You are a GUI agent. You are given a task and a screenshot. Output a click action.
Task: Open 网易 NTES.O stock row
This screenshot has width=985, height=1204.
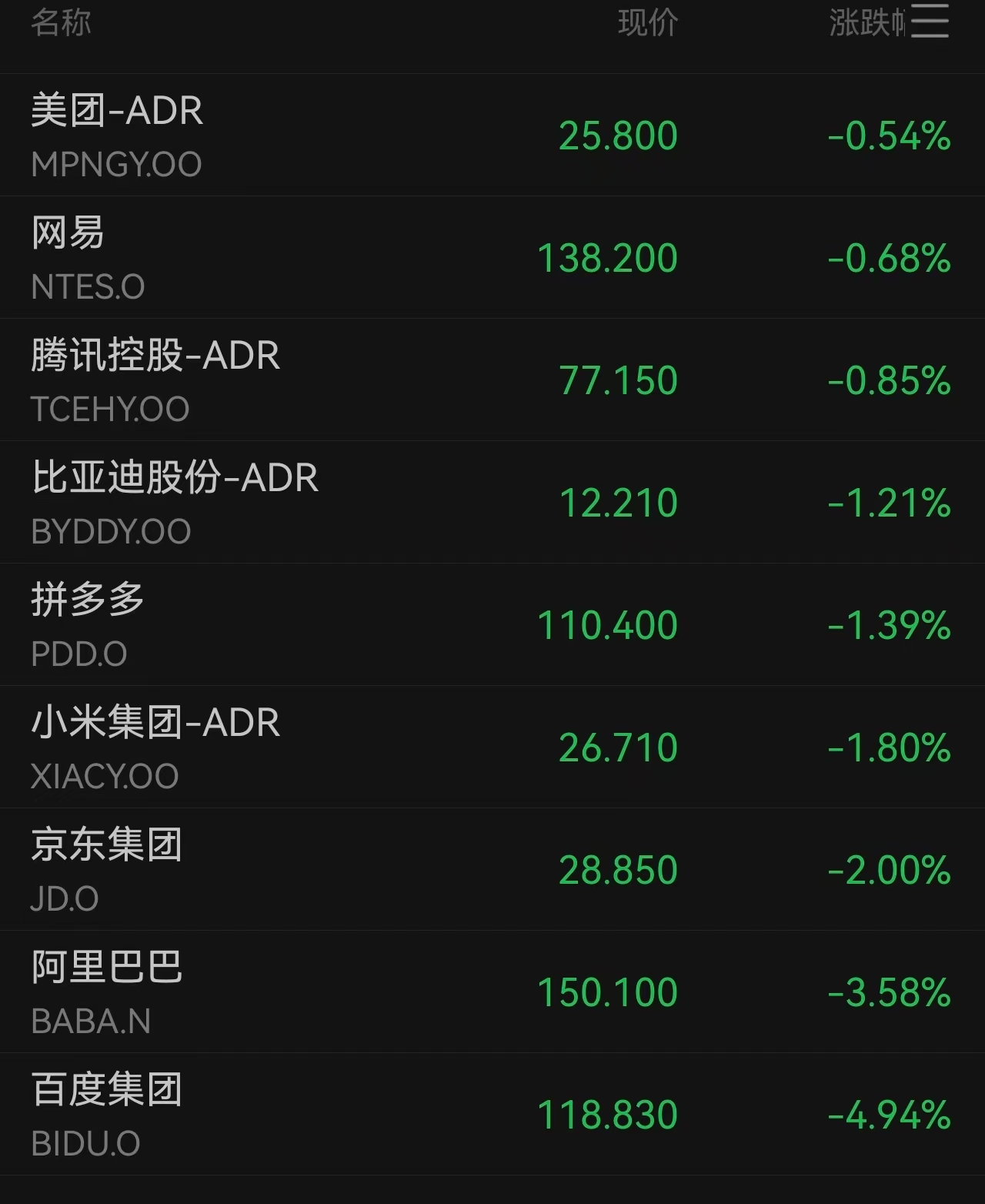tap(492, 258)
